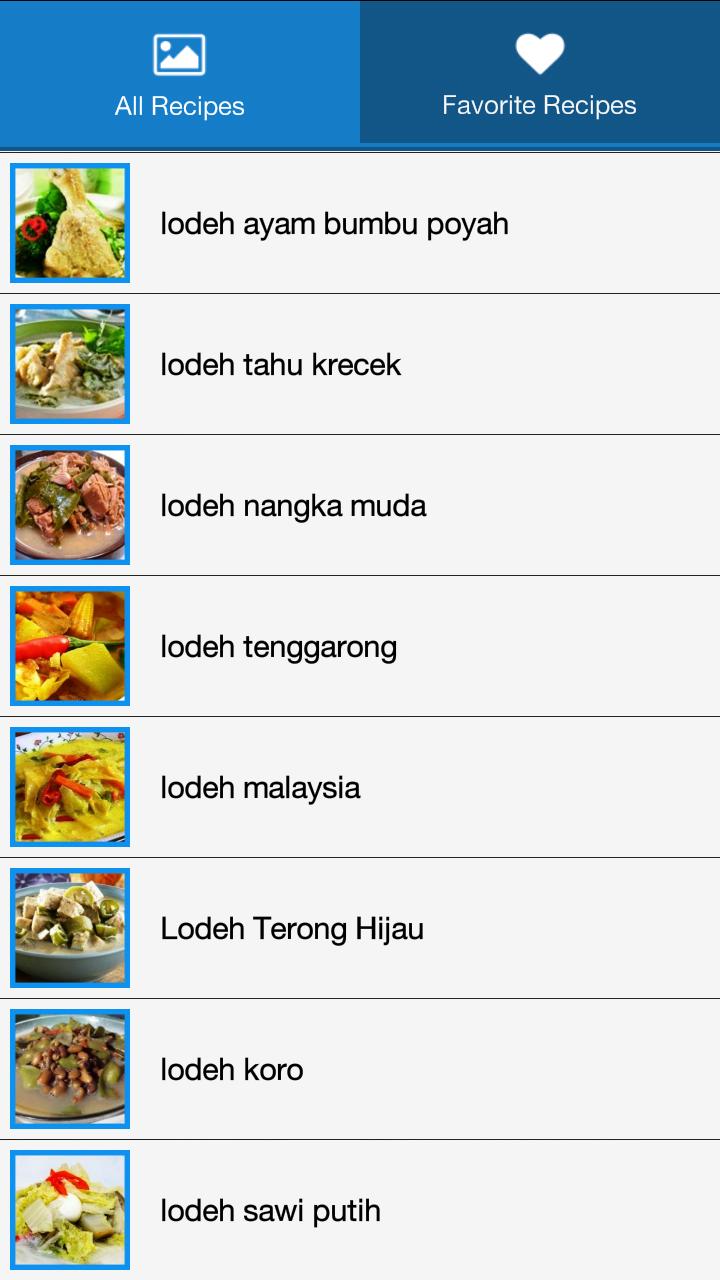
Task: Click the lodeh malaysia dish image
Action: click(x=69, y=787)
